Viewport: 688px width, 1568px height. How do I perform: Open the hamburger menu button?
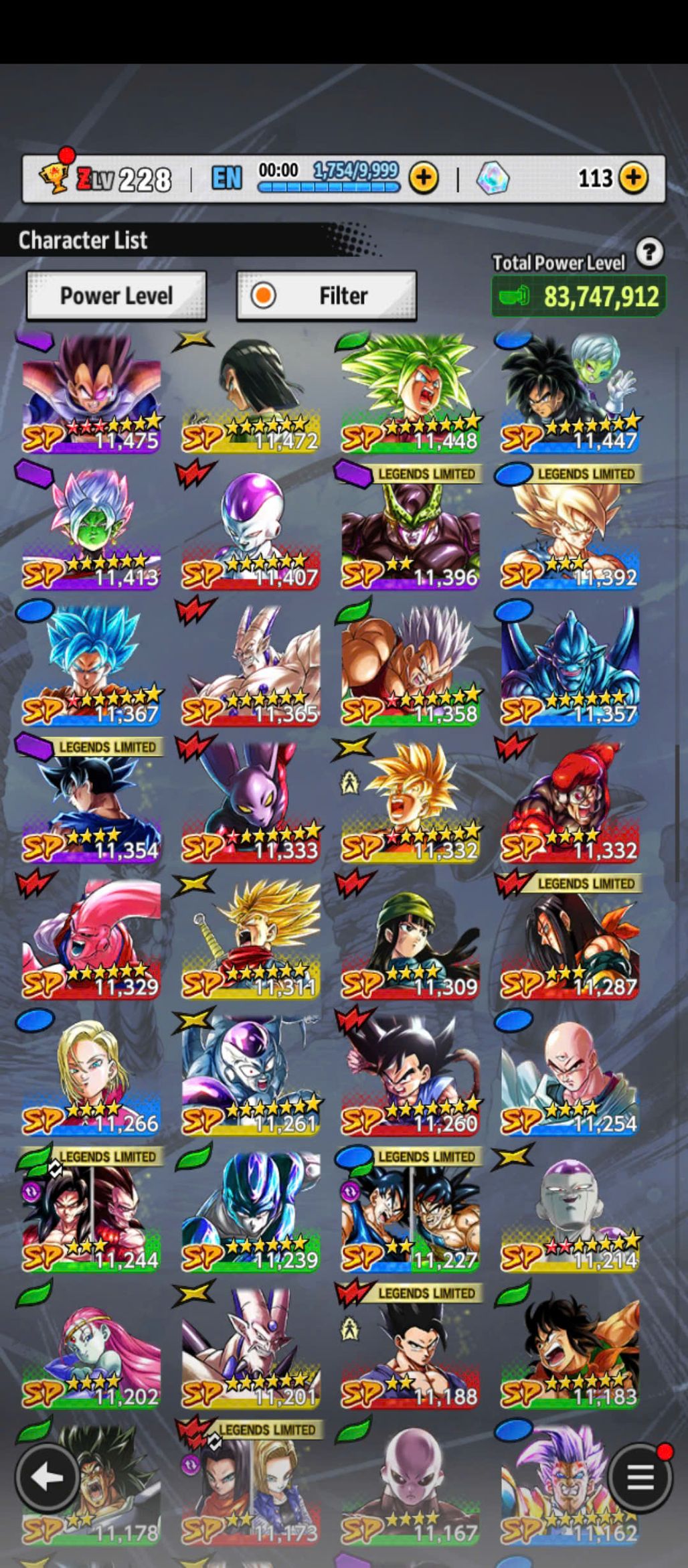(639, 1477)
